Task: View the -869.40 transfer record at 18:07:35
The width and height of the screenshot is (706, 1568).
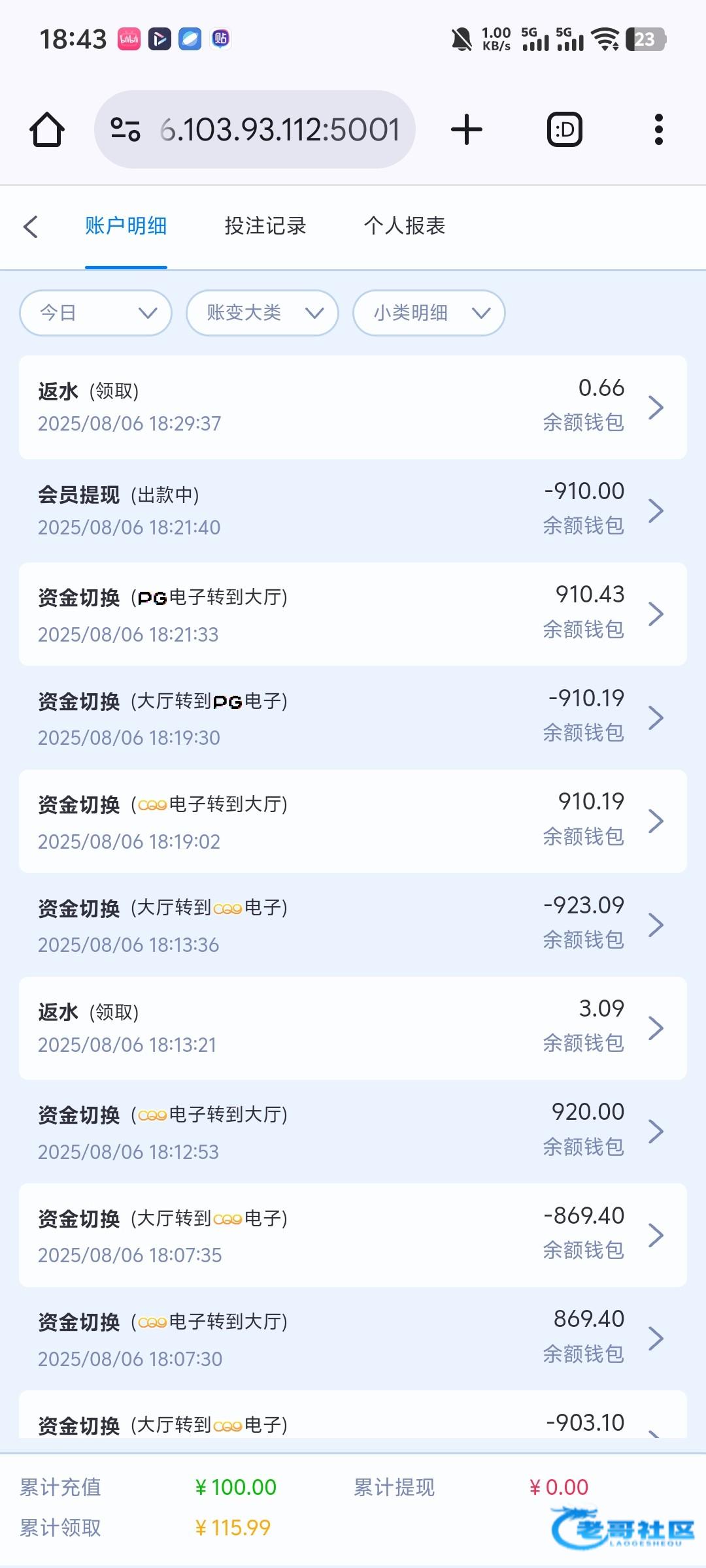Action: tap(353, 1235)
